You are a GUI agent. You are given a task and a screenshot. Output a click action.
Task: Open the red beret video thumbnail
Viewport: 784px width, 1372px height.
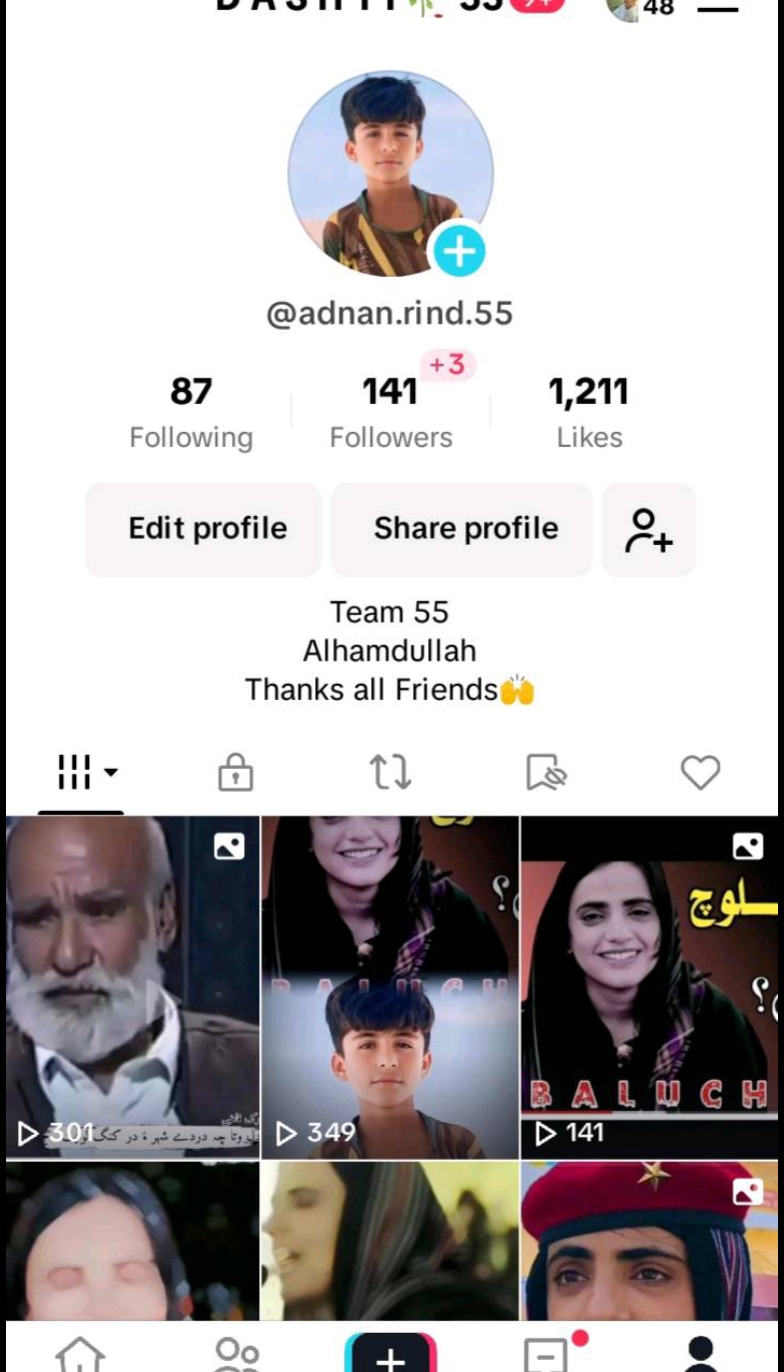click(648, 1240)
